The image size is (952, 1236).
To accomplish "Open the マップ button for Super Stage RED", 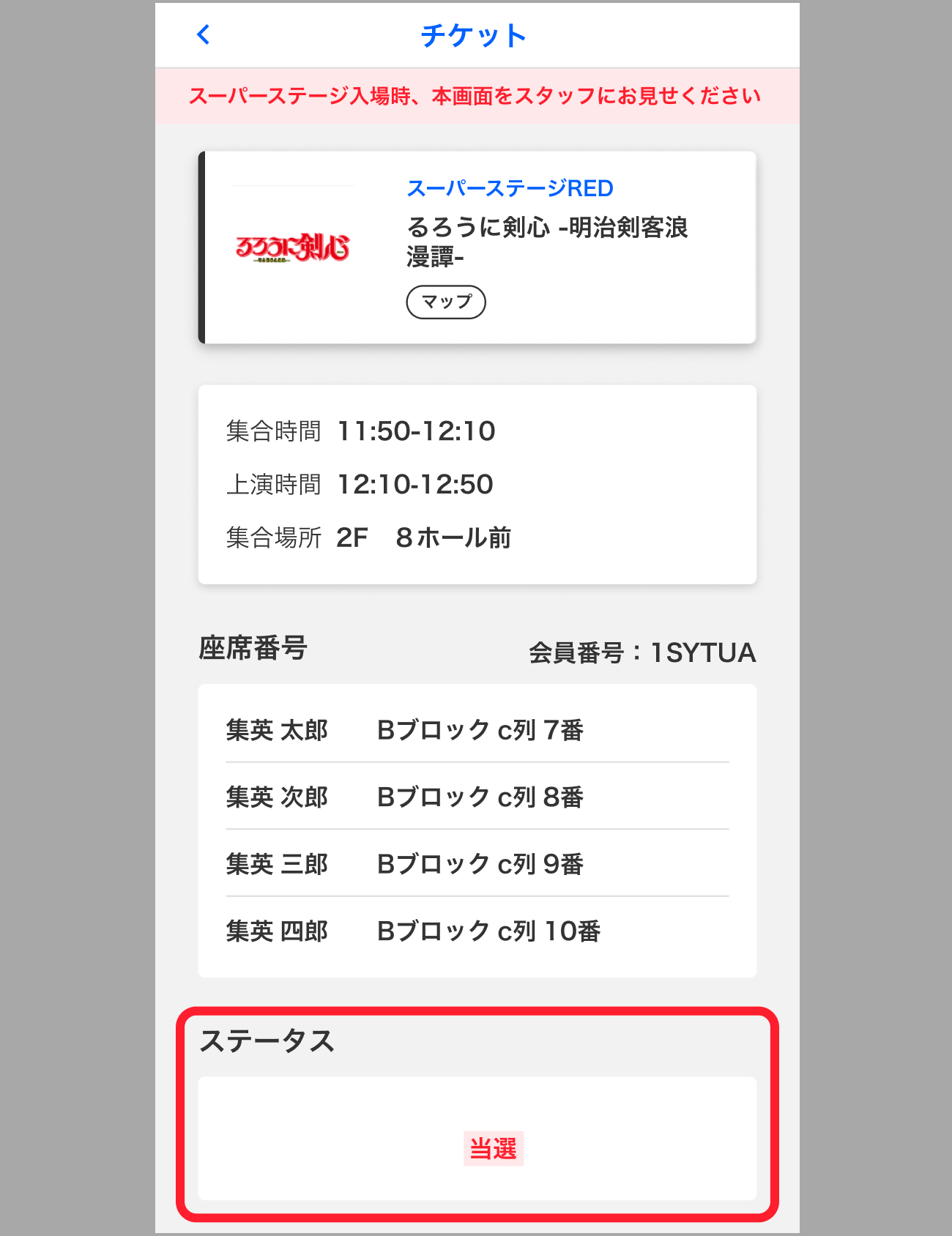I will 446,302.
